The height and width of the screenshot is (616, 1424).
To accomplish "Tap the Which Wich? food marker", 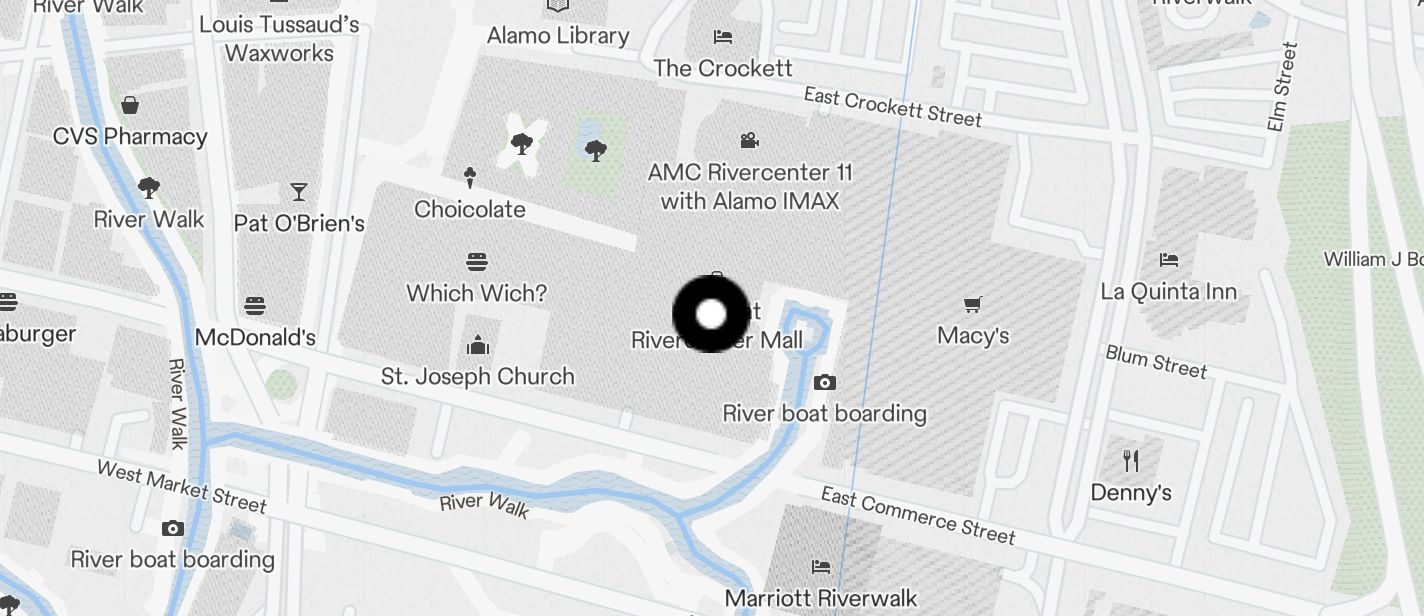I will pyautogui.click(x=477, y=262).
